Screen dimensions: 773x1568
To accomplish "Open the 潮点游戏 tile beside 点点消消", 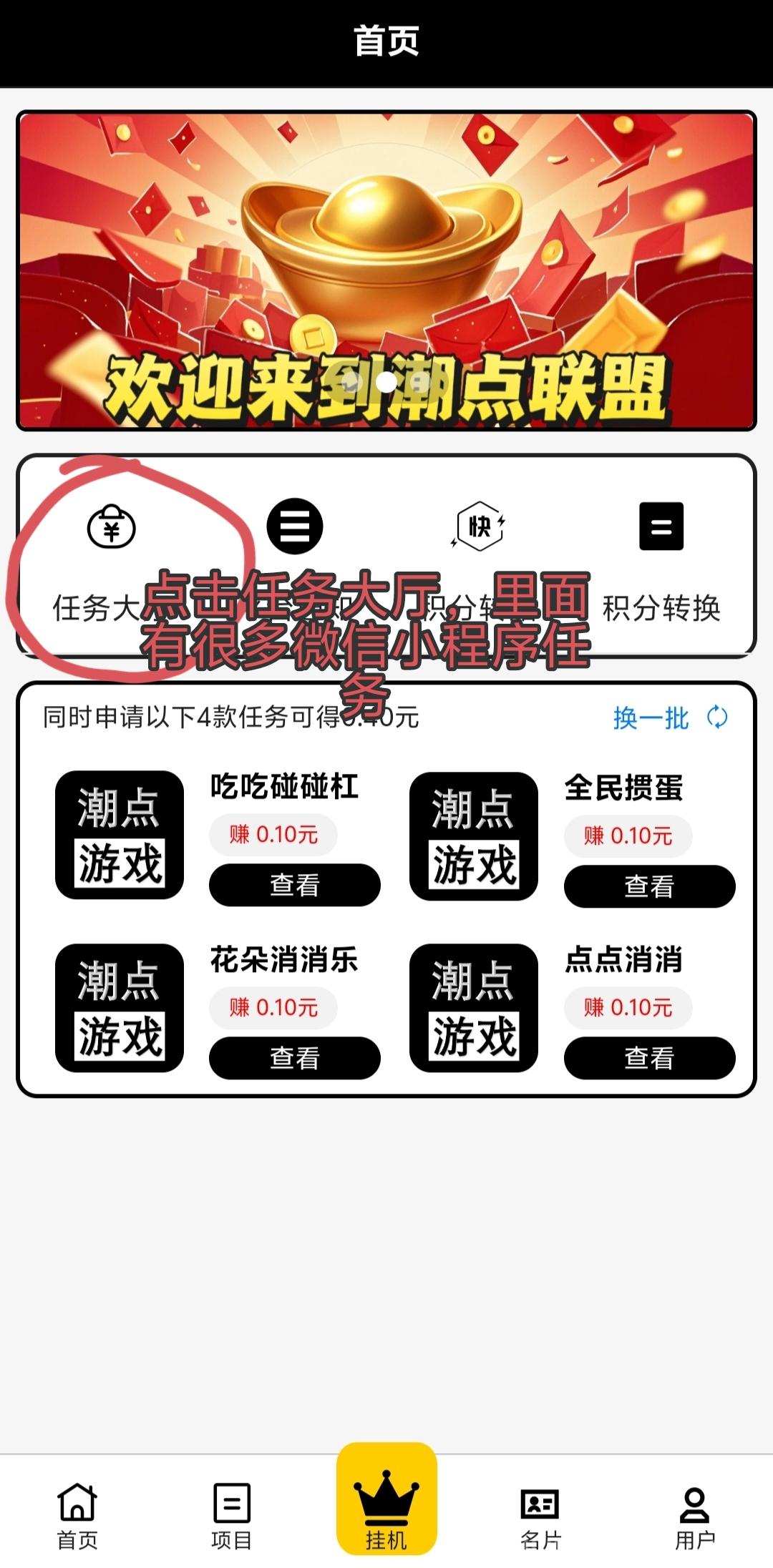I will coord(474,1008).
